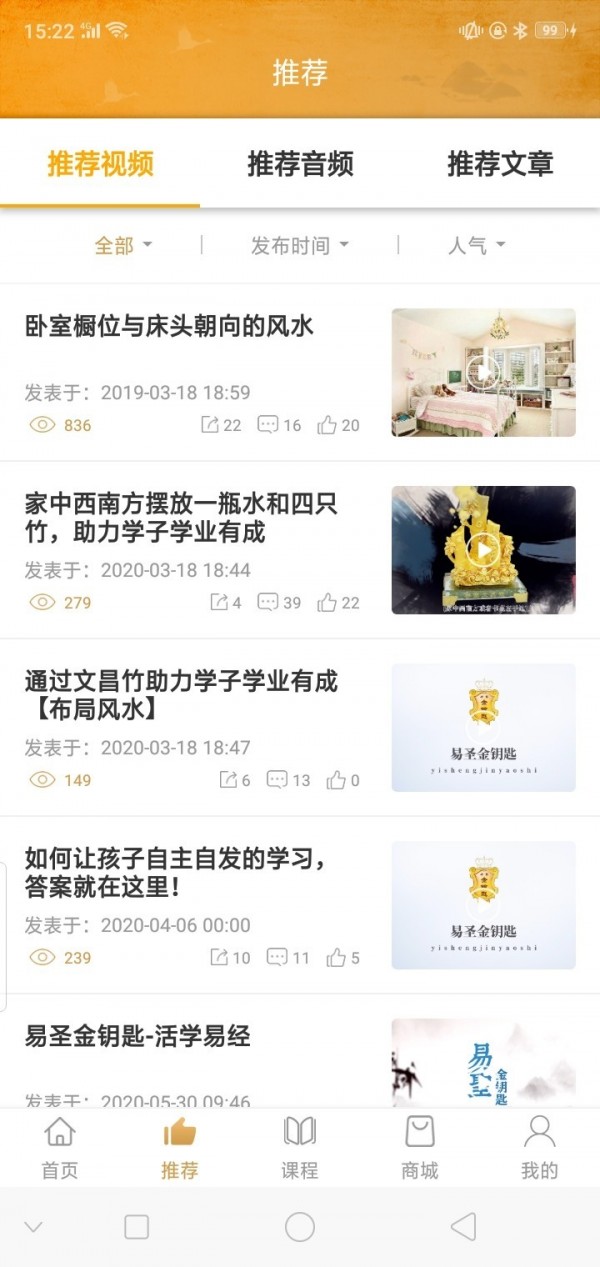600x1267 pixels.
Task: Open the 我的 profile tab
Action: pyautogui.click(x=539, y=1148)
